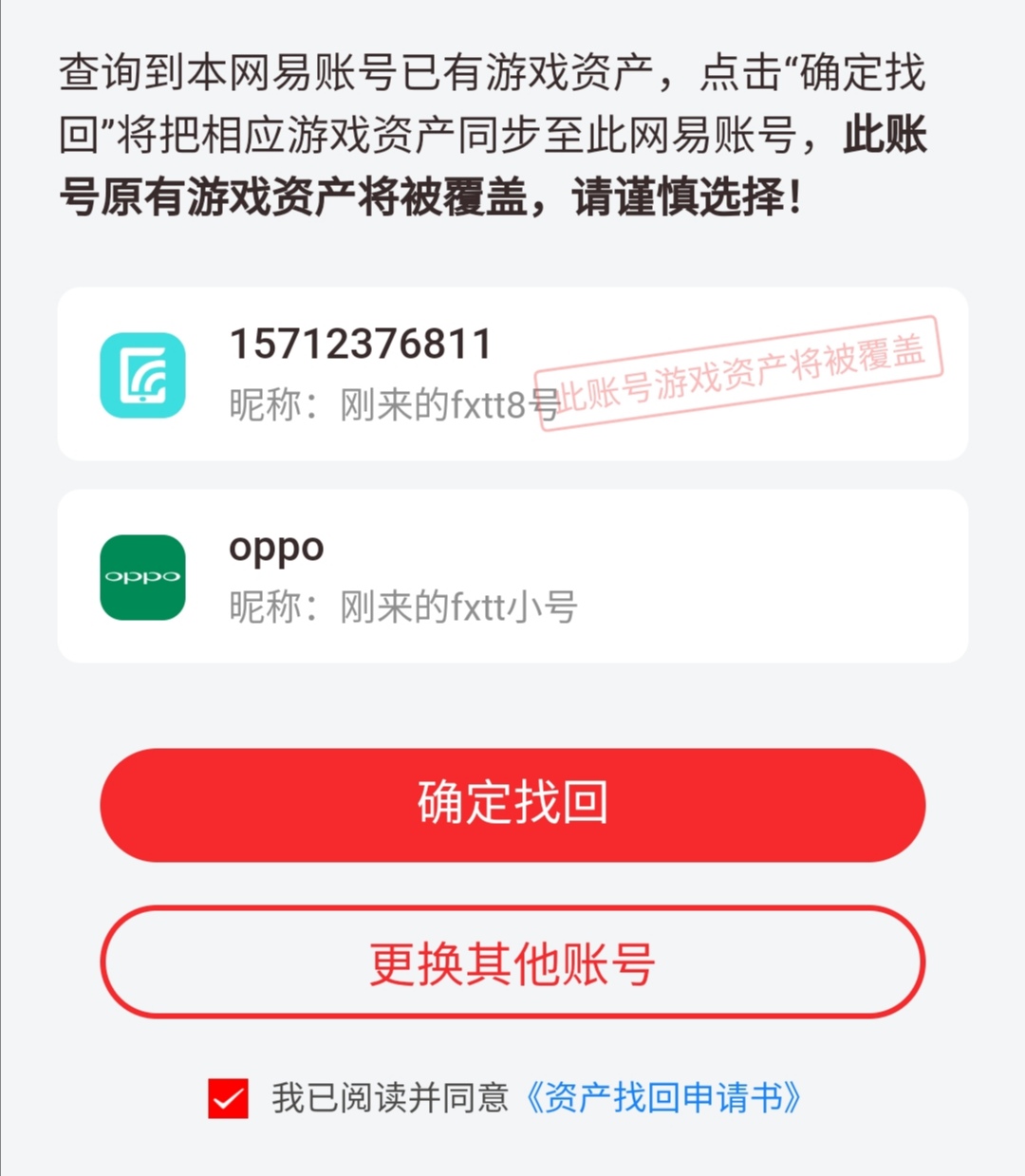Select the oppo account card
Screen dimensions: 1025x1176
(512, 574)
